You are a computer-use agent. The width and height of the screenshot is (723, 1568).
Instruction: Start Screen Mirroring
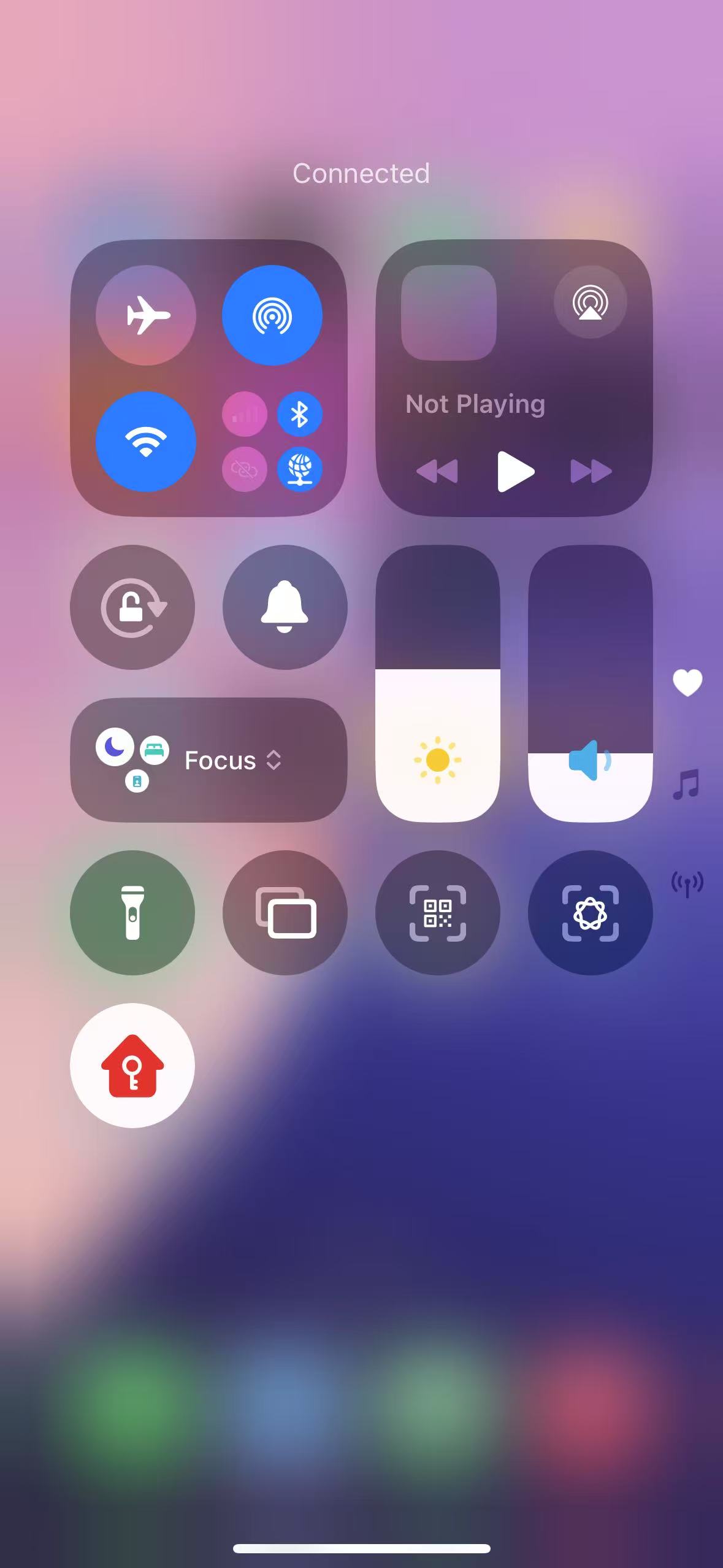pos(285,912)
